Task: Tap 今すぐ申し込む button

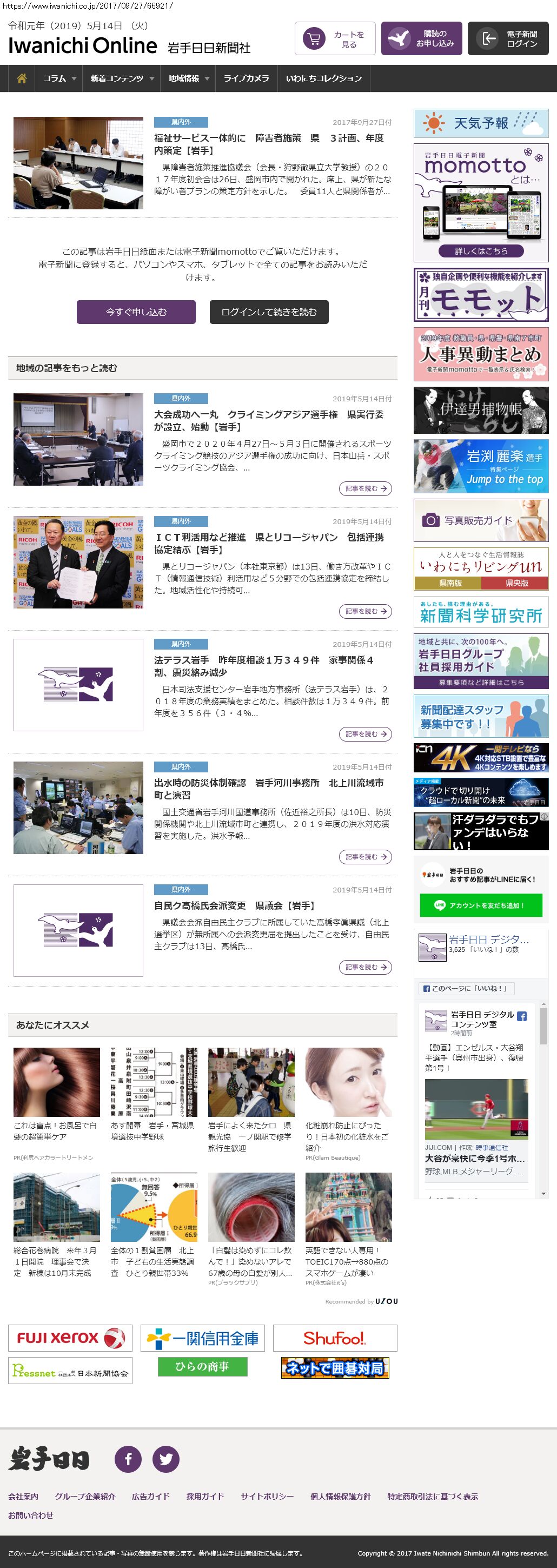Action: tap(136, 312)
